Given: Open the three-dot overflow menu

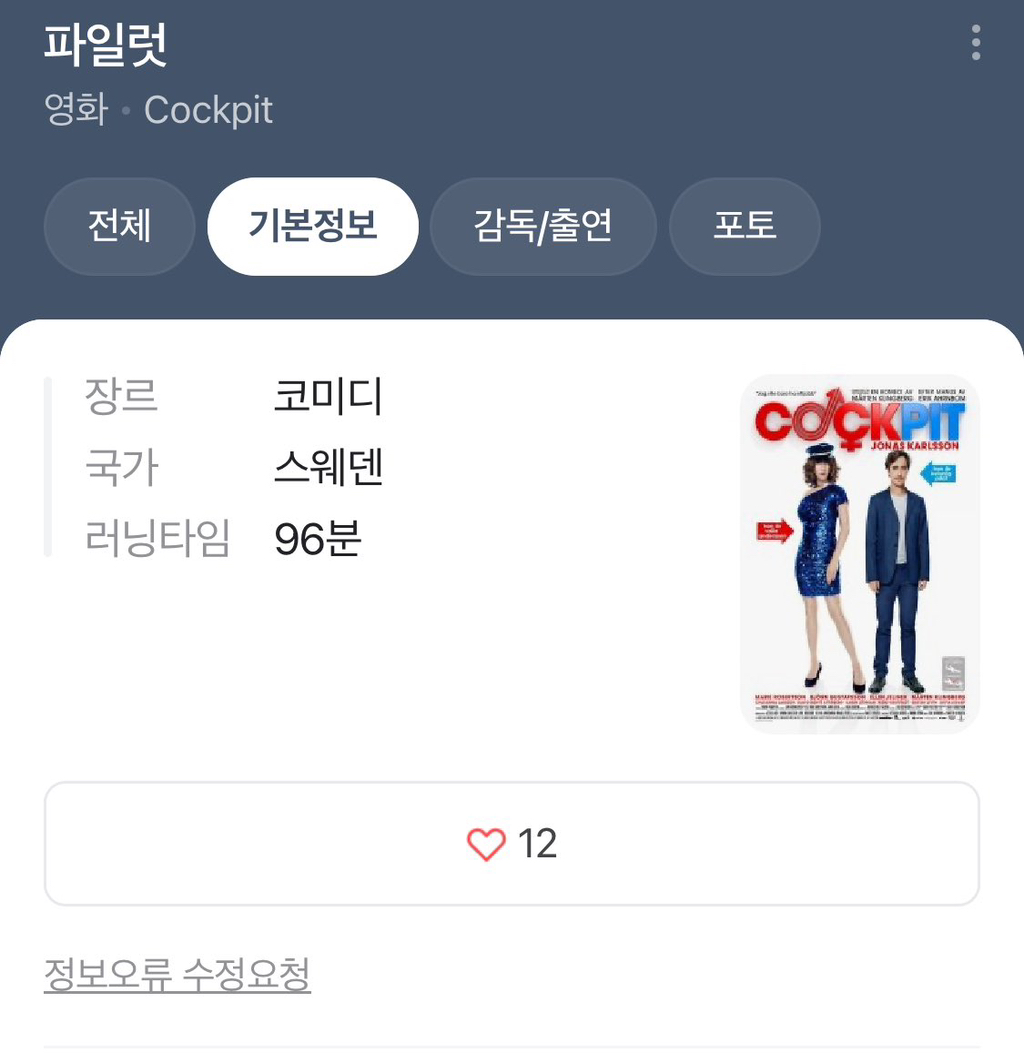Looking at the screenshot, I should click(x=975, y=43).
